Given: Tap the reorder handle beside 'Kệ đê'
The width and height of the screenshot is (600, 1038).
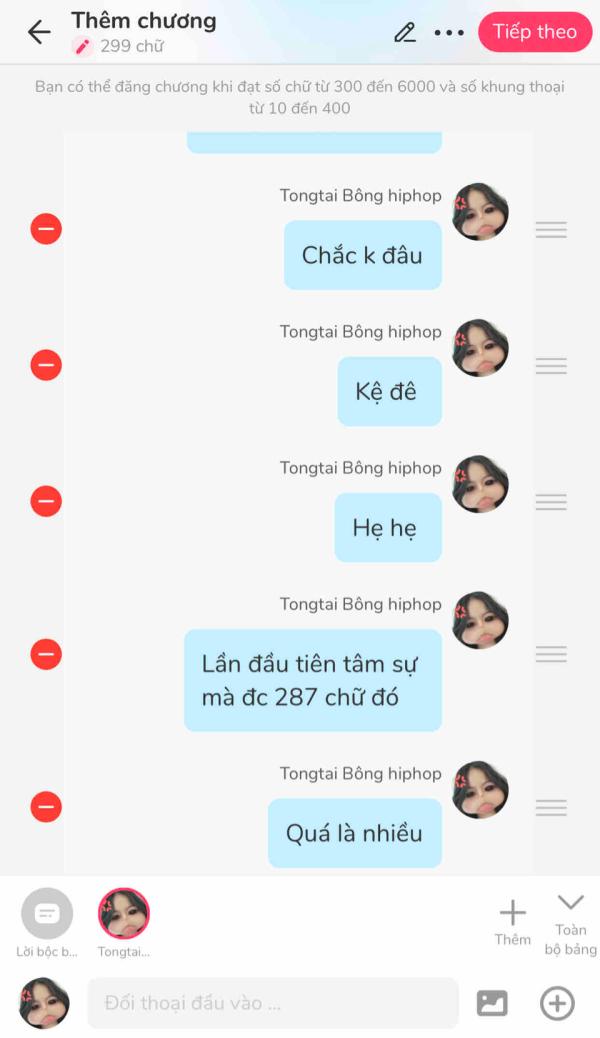Looking at the screenshot, I should [551, 365].
